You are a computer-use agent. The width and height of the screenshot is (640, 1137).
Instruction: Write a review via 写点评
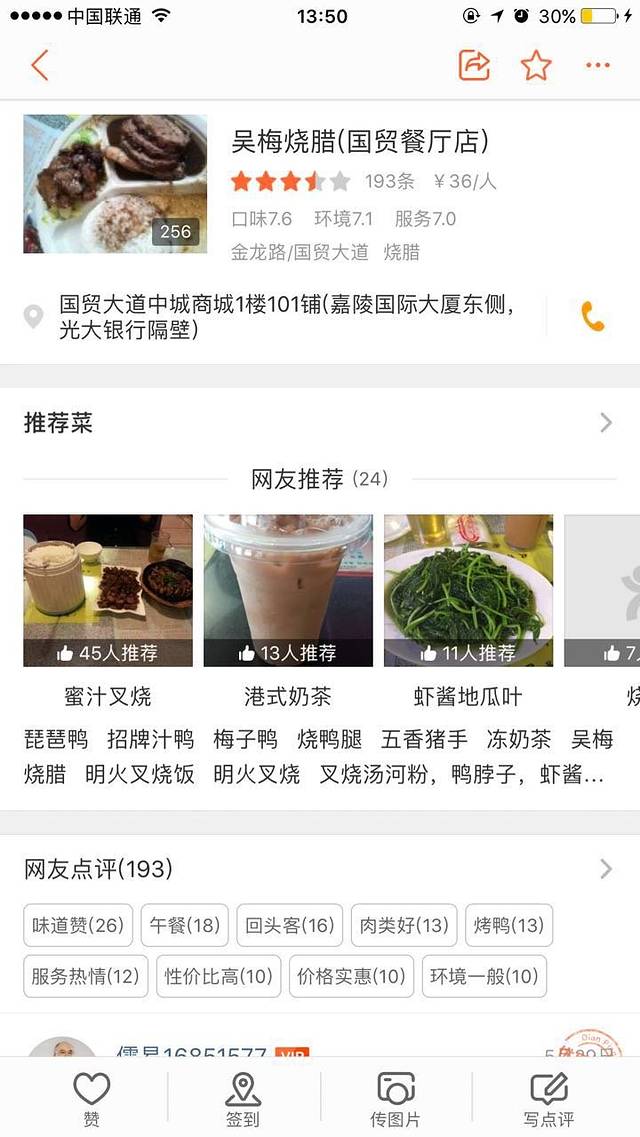[x=549, y=1098]
